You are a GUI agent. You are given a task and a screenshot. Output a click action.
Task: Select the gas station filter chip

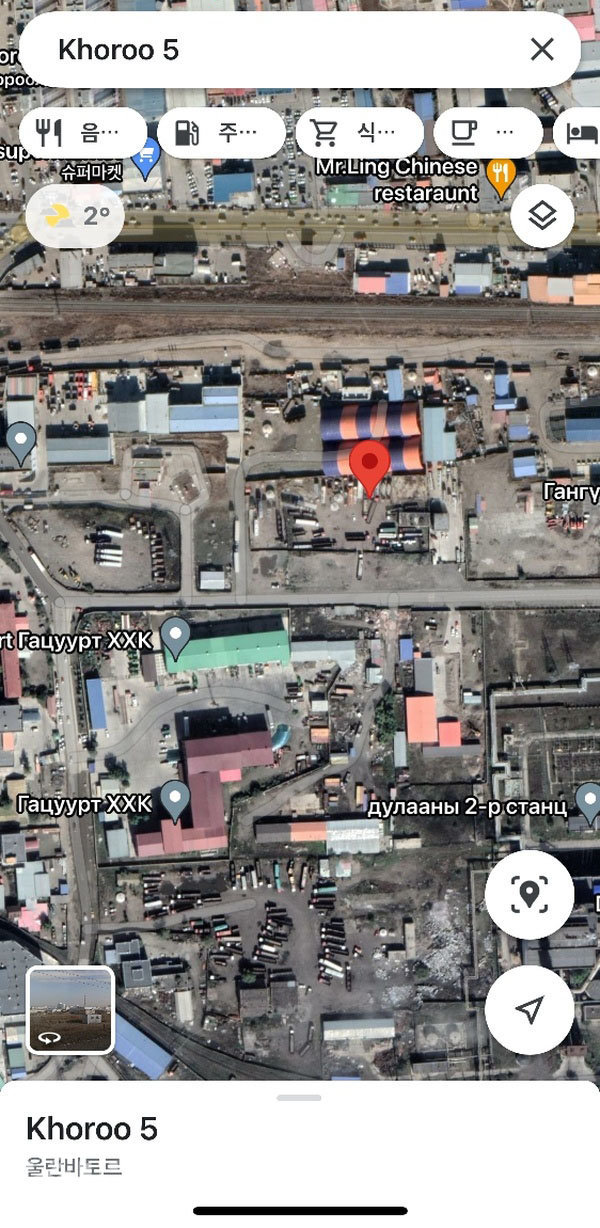click(x=221, y=133)
